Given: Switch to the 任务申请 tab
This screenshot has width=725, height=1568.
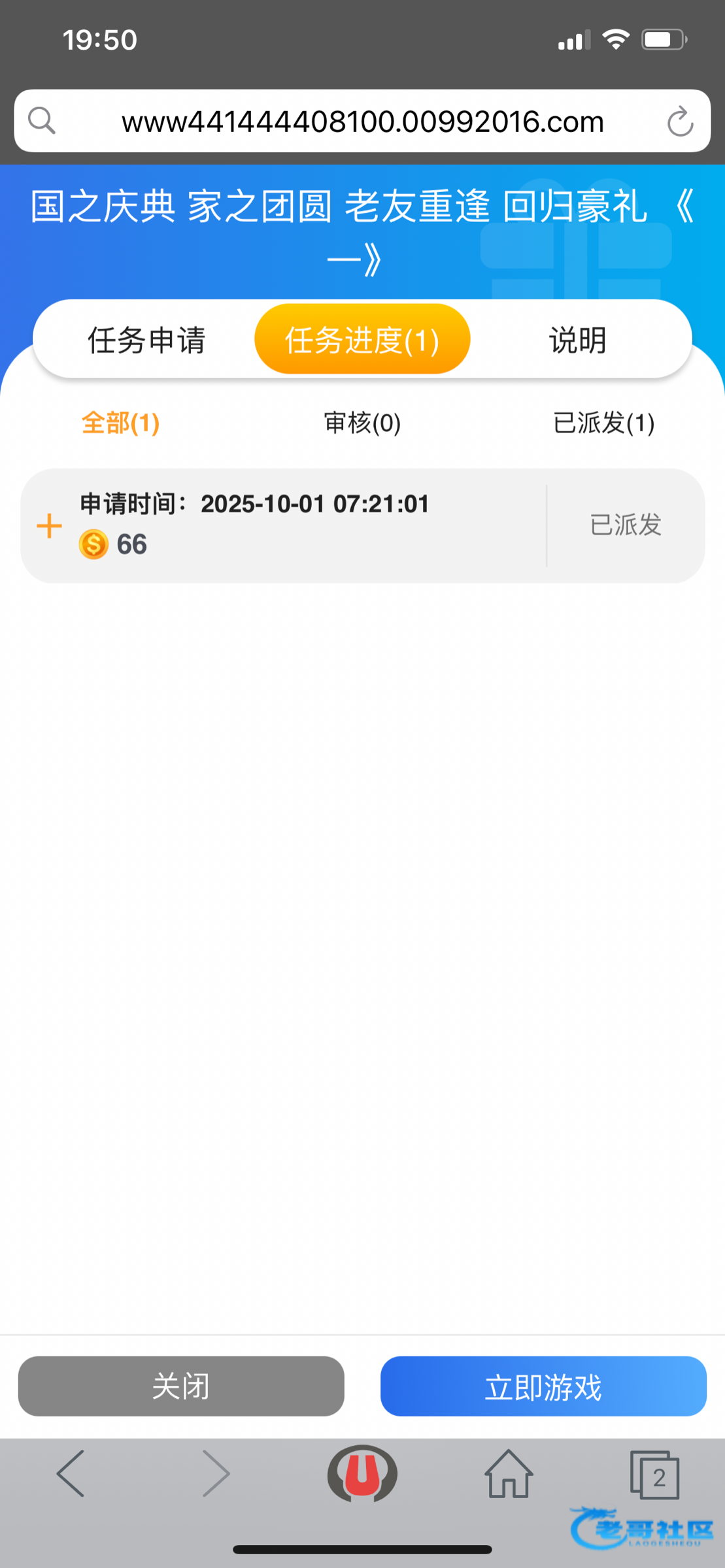Looking at the screenshot, I should [x=146, y=340].
